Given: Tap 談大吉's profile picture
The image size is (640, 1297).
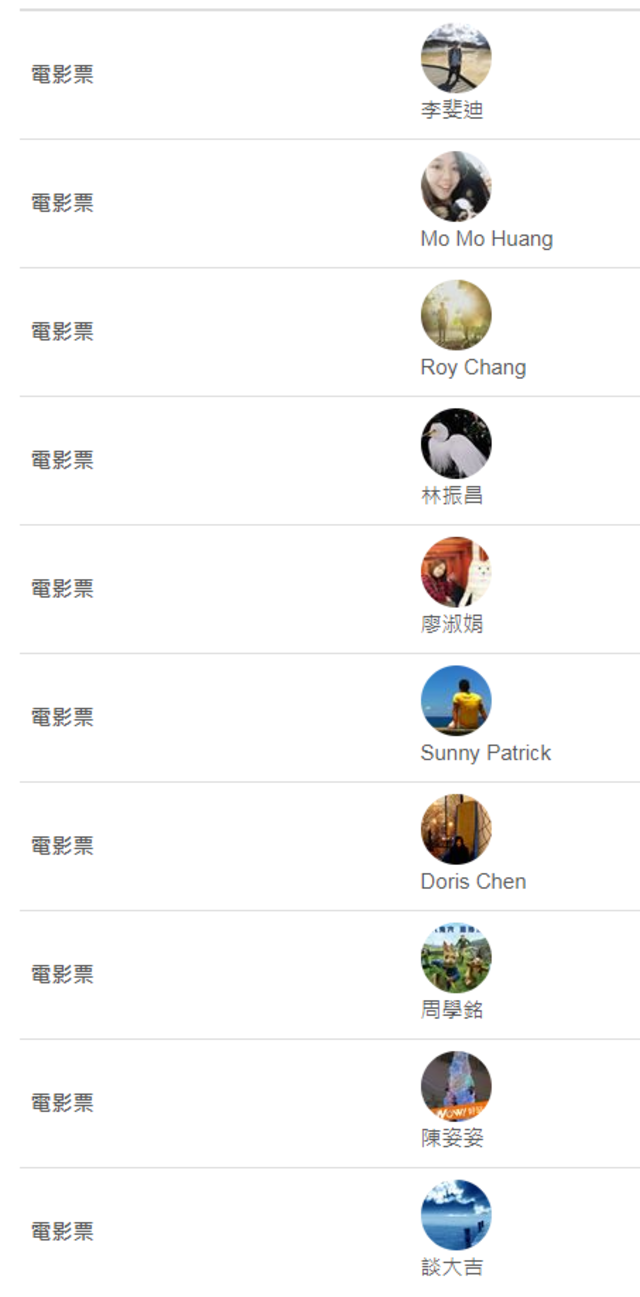Looking at the screenshot, I should pos(456,1214).
